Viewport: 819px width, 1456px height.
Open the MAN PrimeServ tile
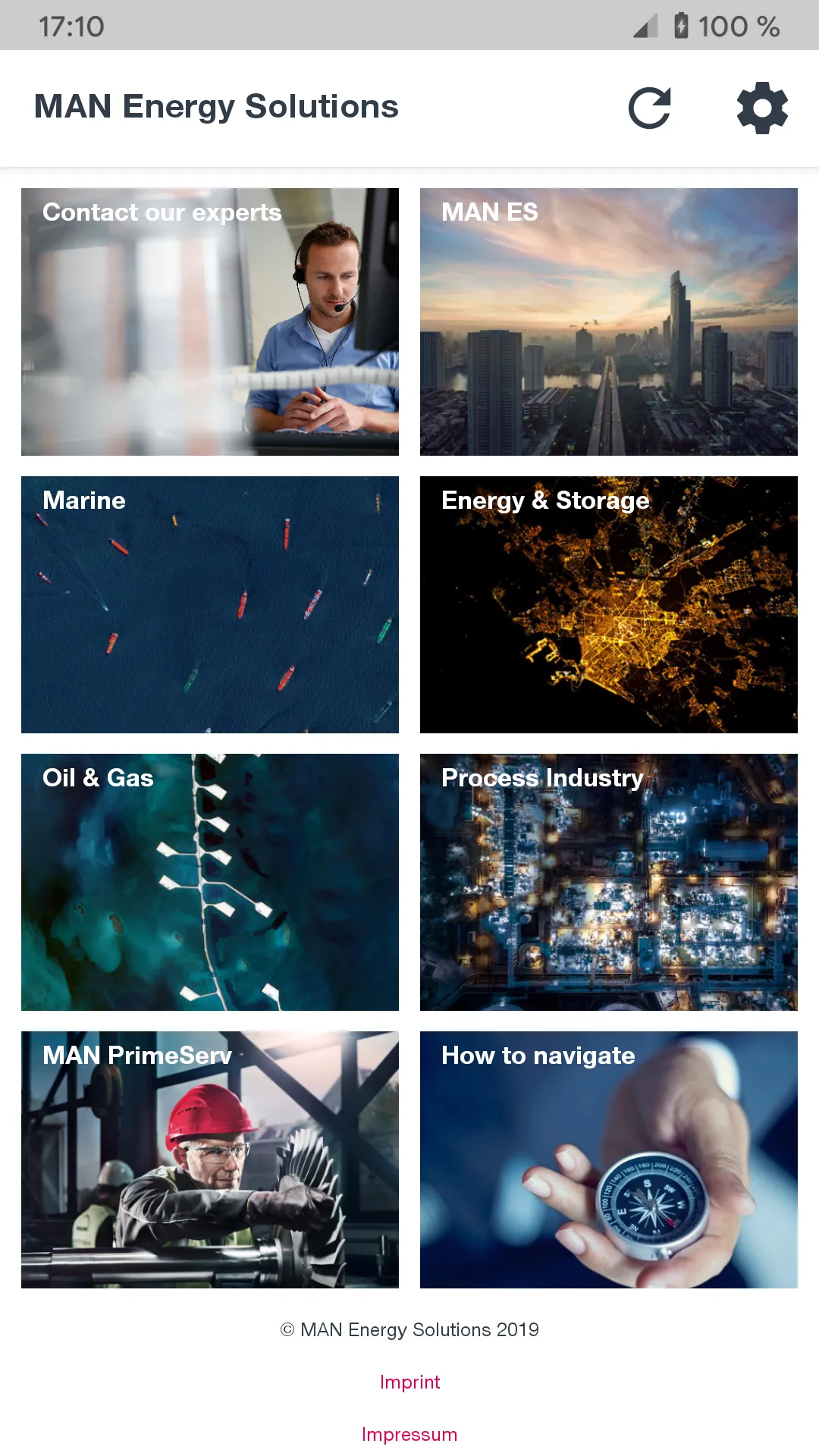pyautogui.click(x=210, y=1159)
